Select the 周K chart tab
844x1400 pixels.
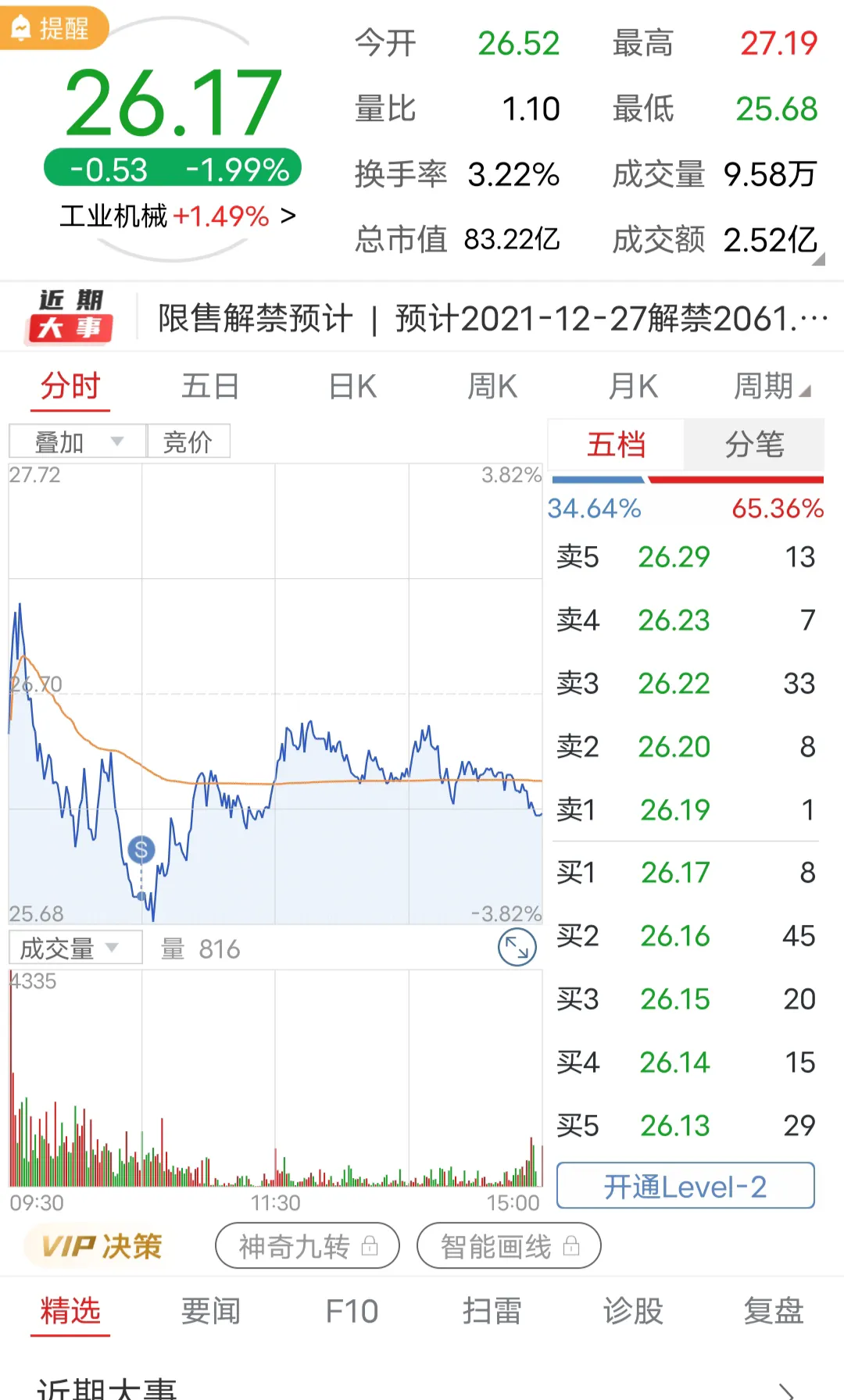(492, 386)
